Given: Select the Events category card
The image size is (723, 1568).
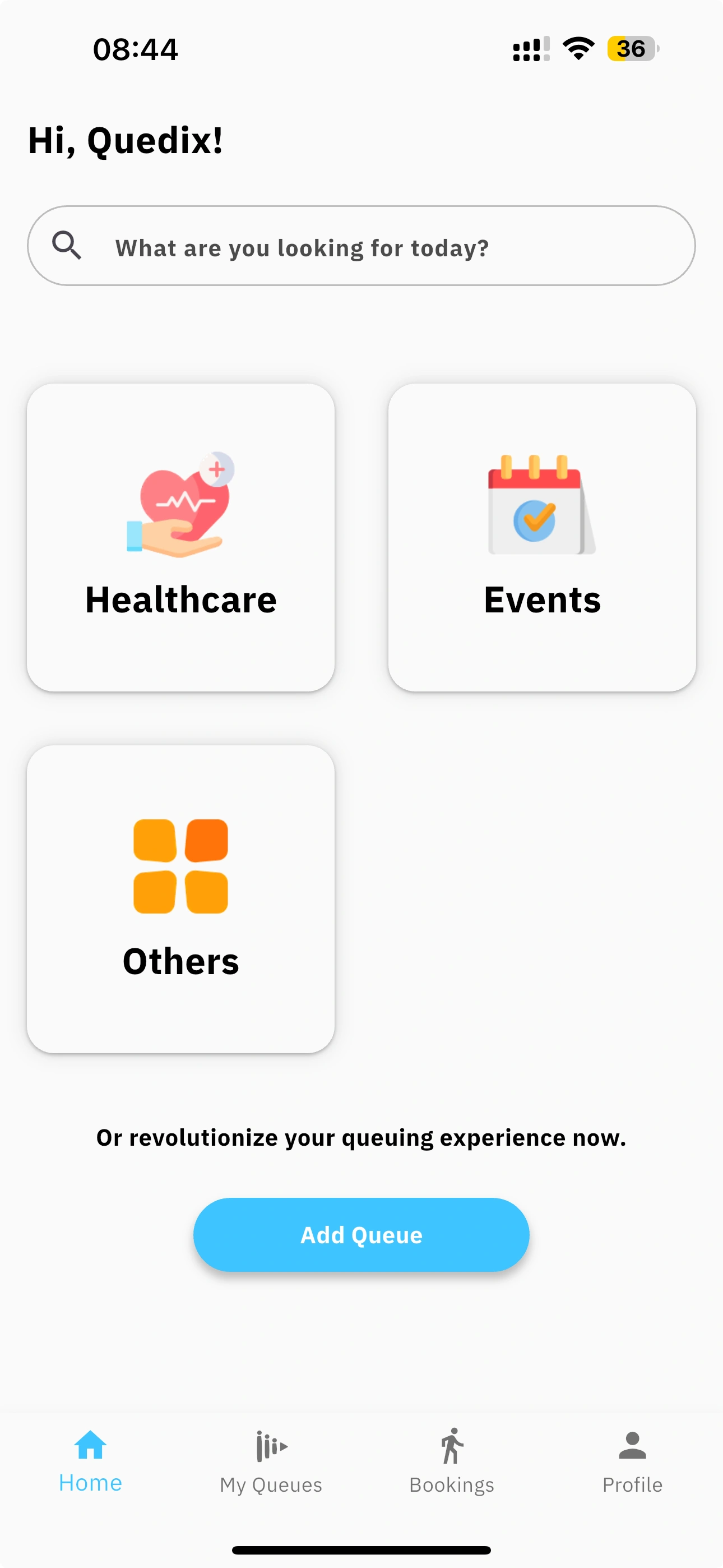Looking at the screenshot, I should [x=541, y=537].
